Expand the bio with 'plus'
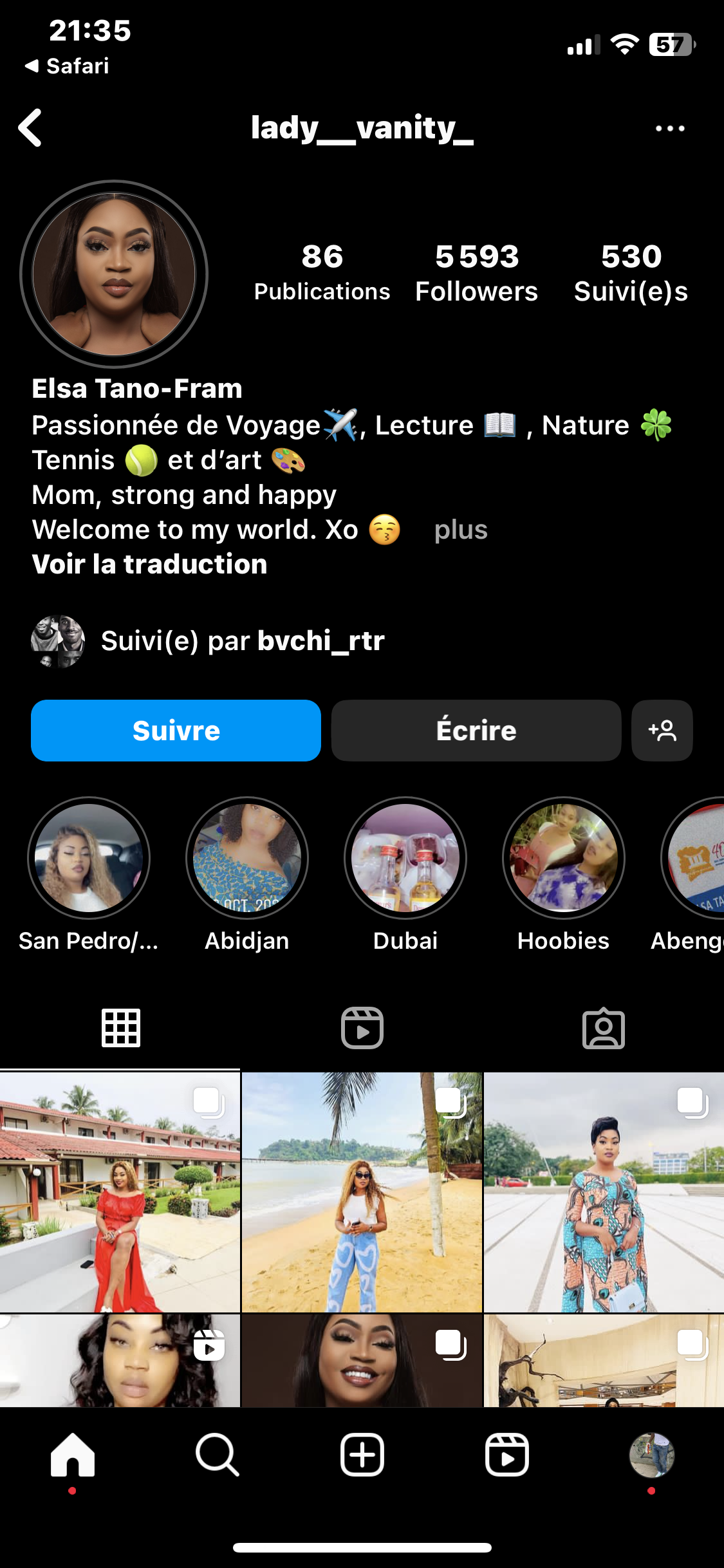Screen dimensions: 724x1568 point(461,530)
